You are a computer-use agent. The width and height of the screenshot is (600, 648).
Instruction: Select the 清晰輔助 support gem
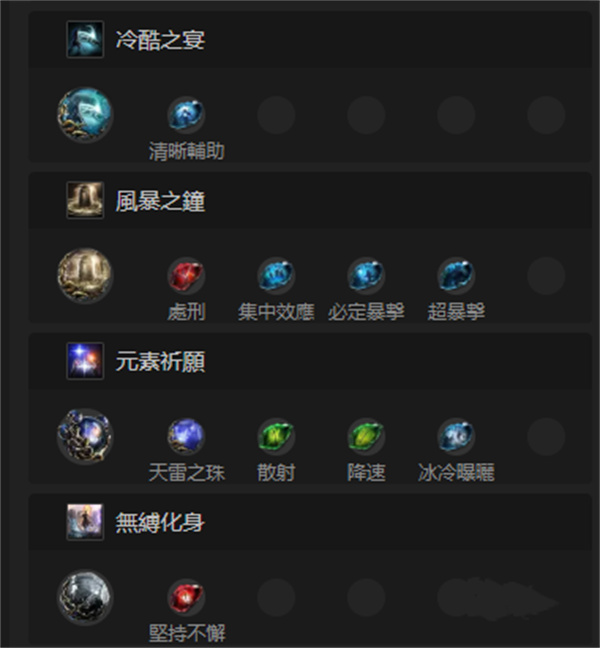pyautogui.click(x=186, y=116)
